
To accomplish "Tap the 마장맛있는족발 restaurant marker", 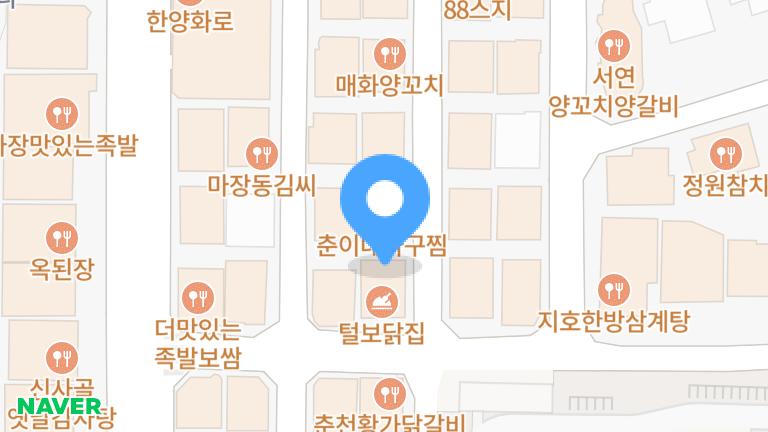I will (x=61, y=114).
